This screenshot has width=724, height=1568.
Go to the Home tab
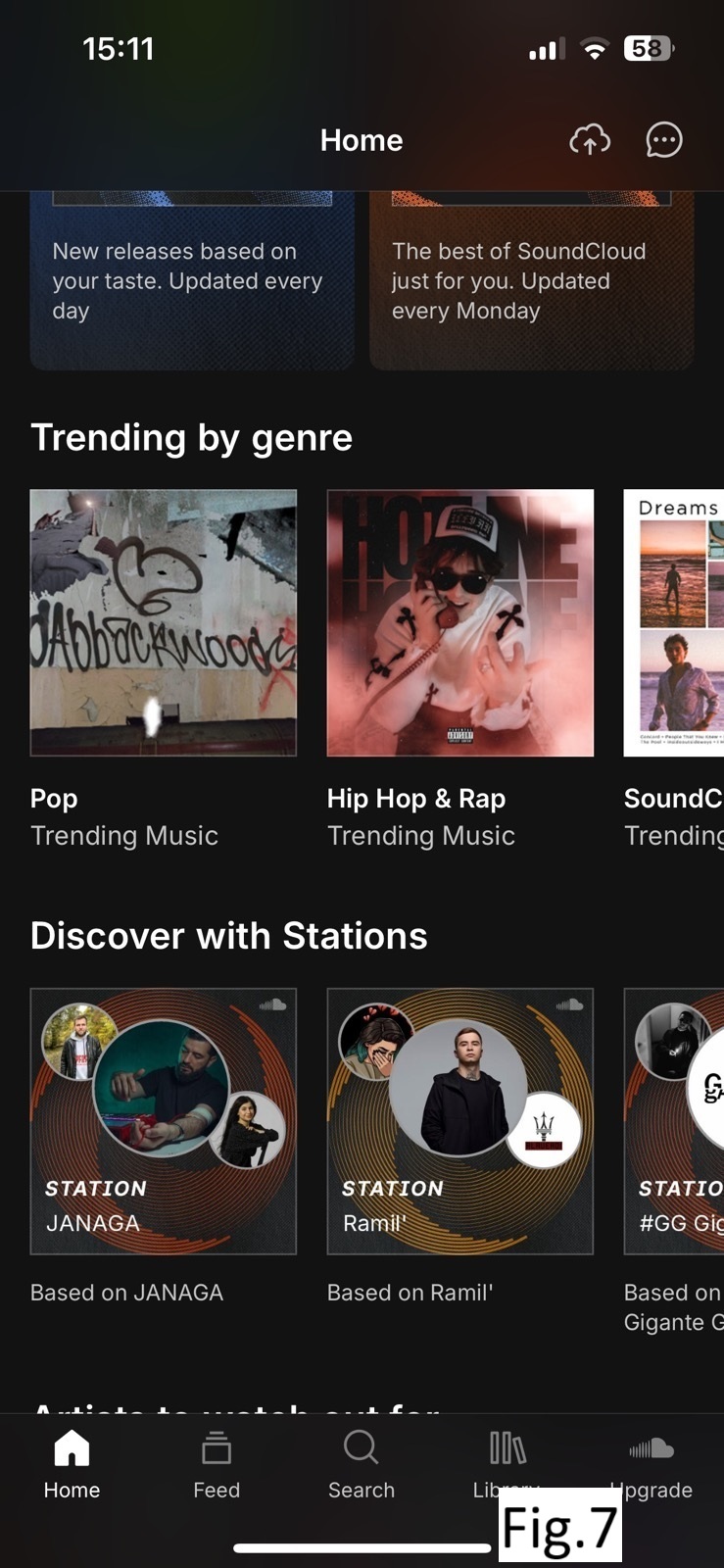[72, 1464]
